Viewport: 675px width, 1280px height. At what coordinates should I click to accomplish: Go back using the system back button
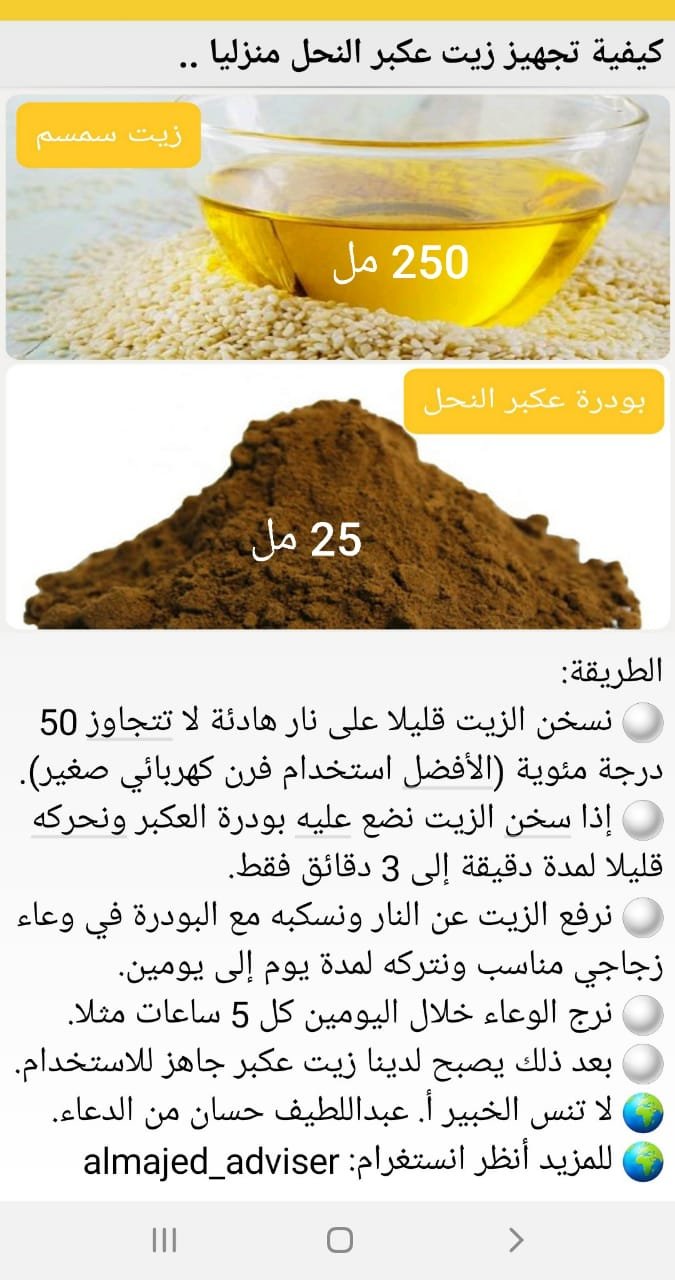pyautogui.click(x=516, y=1240)
